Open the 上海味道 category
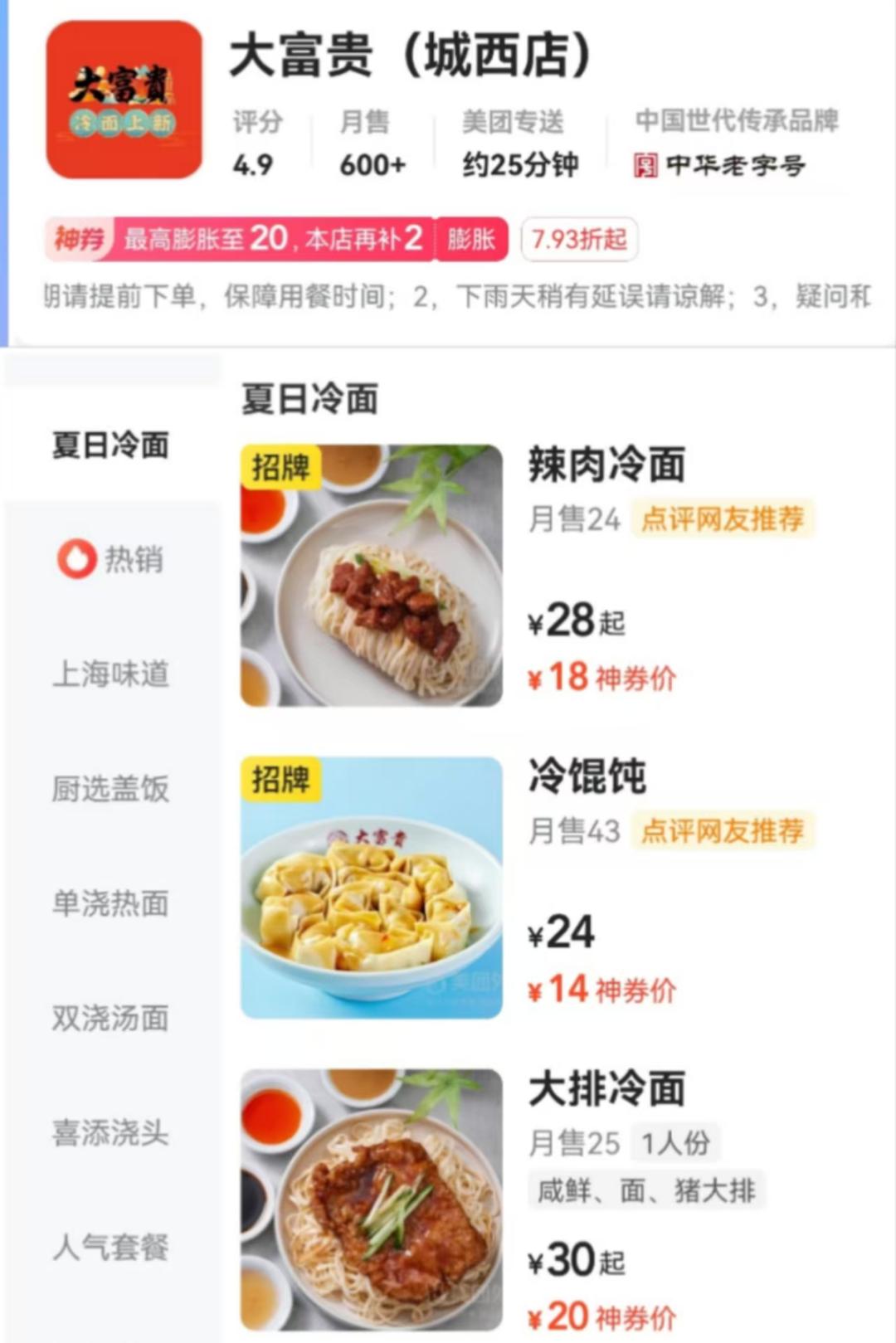Screen dimensions: 896x1343 pyautogui.click(x=110, y=674)
